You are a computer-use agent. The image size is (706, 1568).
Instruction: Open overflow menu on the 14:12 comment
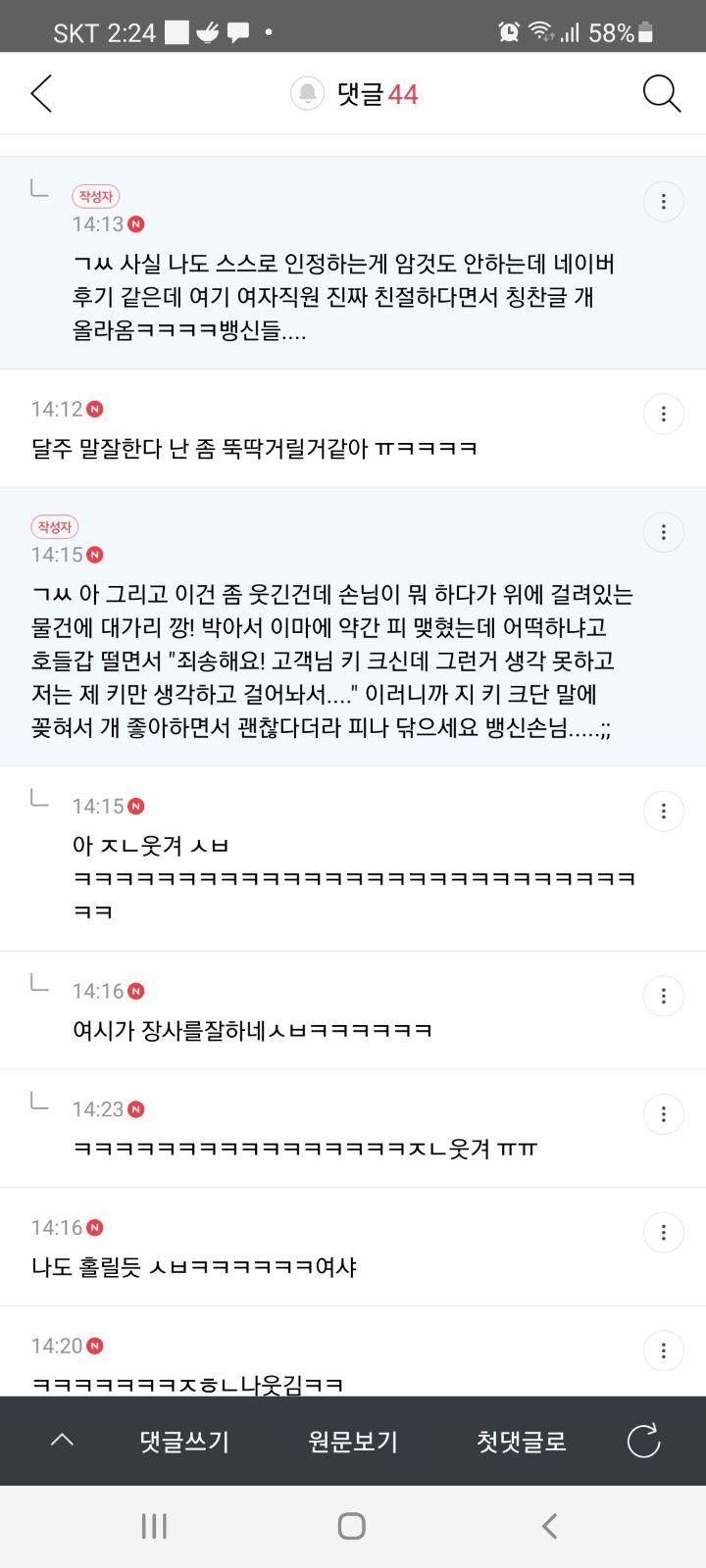click(x=664, y=414)
